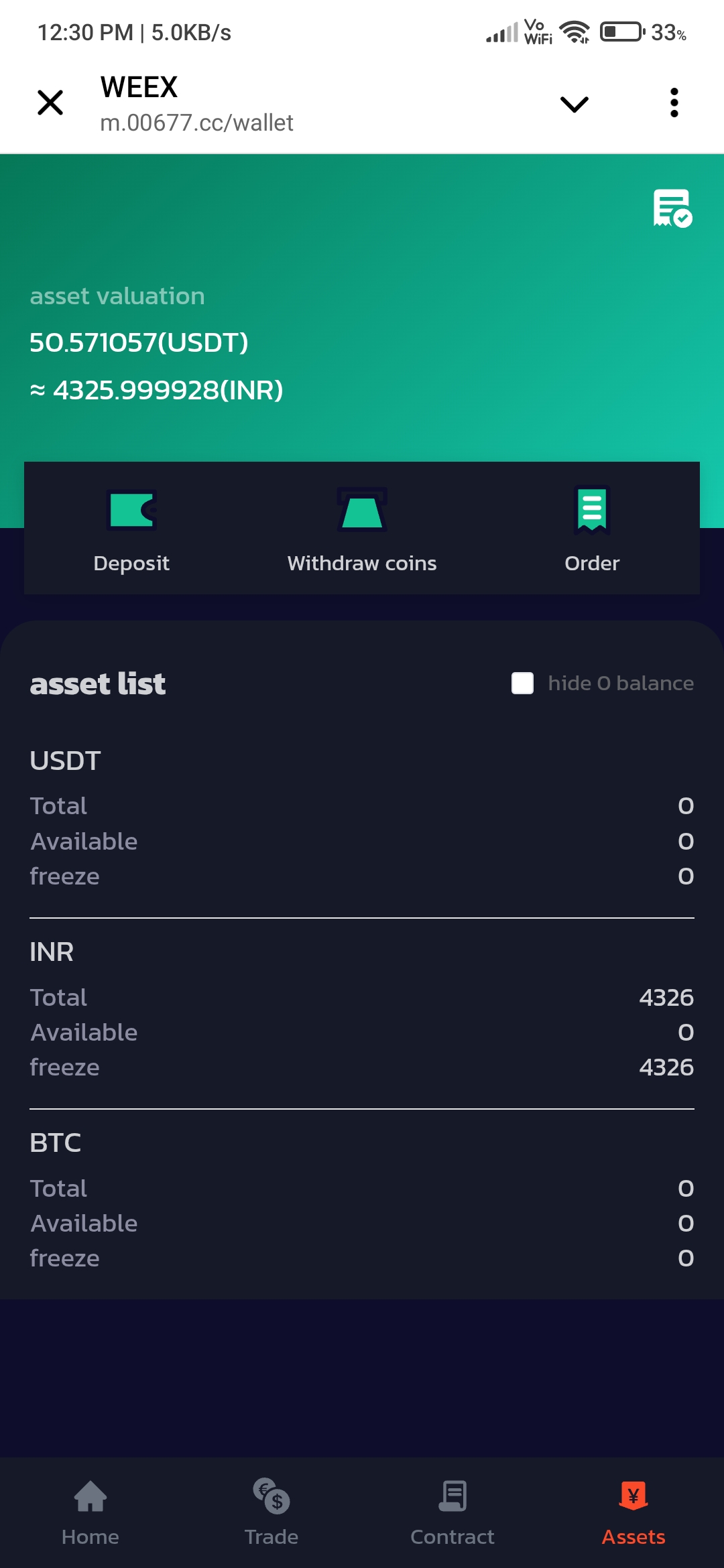Open Withdraw coins
Image resolution: width=724 pixels, height=1568 pixels.
(362, 528)
